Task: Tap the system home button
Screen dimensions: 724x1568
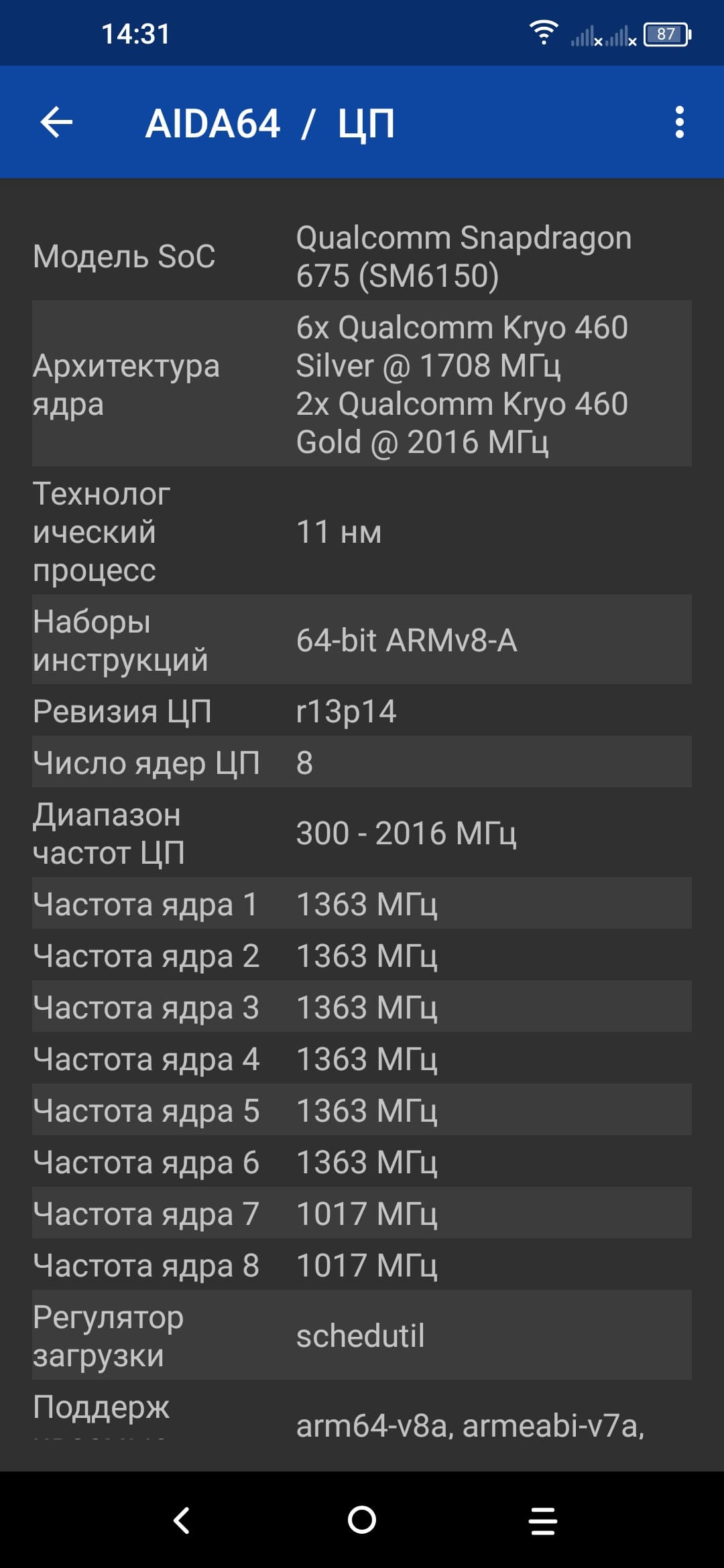Action: pos(362,1520)
